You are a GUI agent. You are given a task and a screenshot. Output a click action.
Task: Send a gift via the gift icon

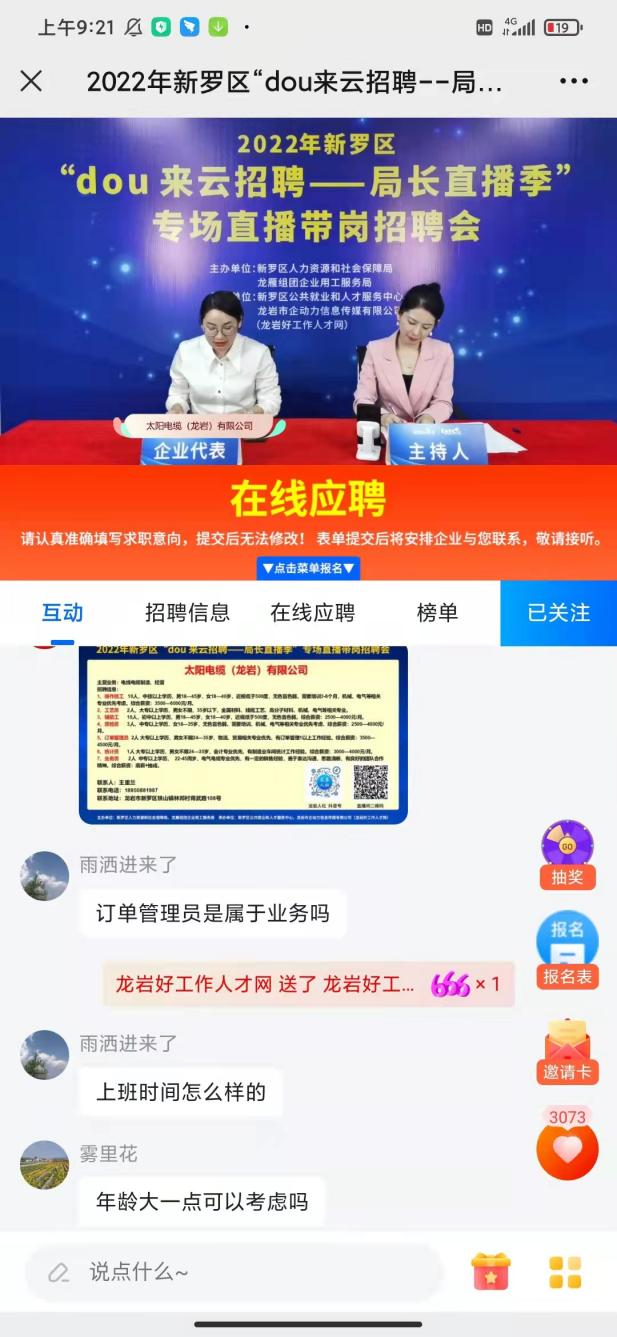490,1272
